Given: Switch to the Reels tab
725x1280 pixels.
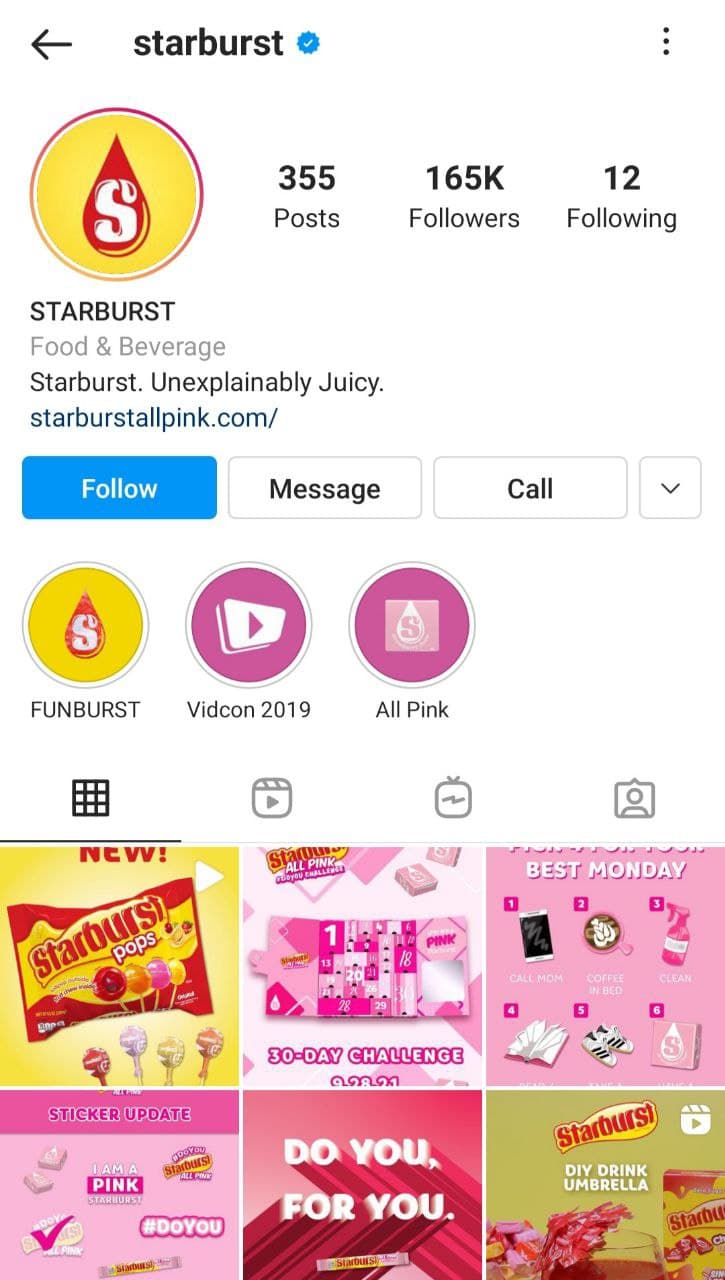Looking at the screenshot, I should click(x=272, y=798).
